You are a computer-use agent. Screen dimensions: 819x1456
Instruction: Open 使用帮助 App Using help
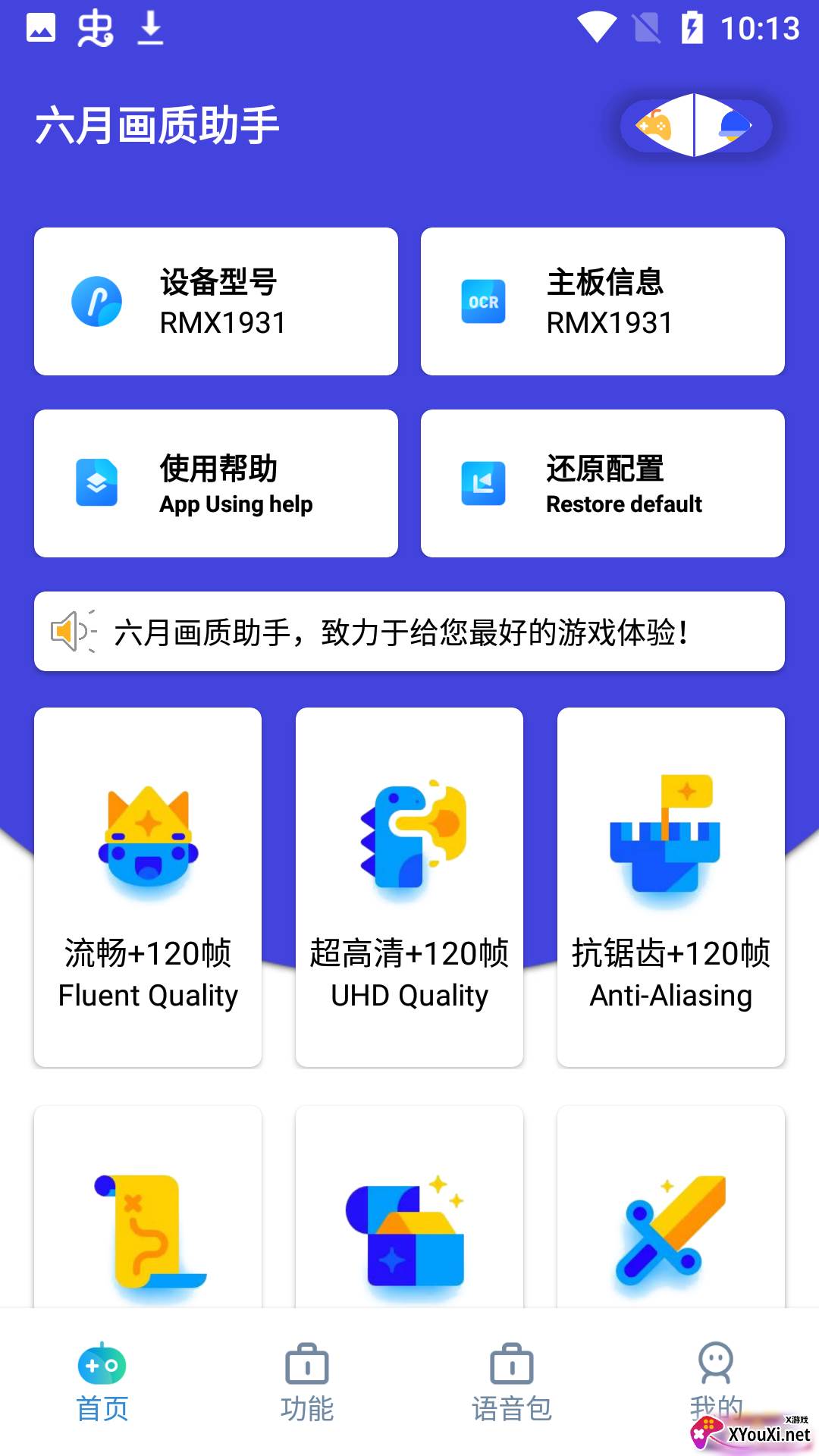(x=216, y=484)
